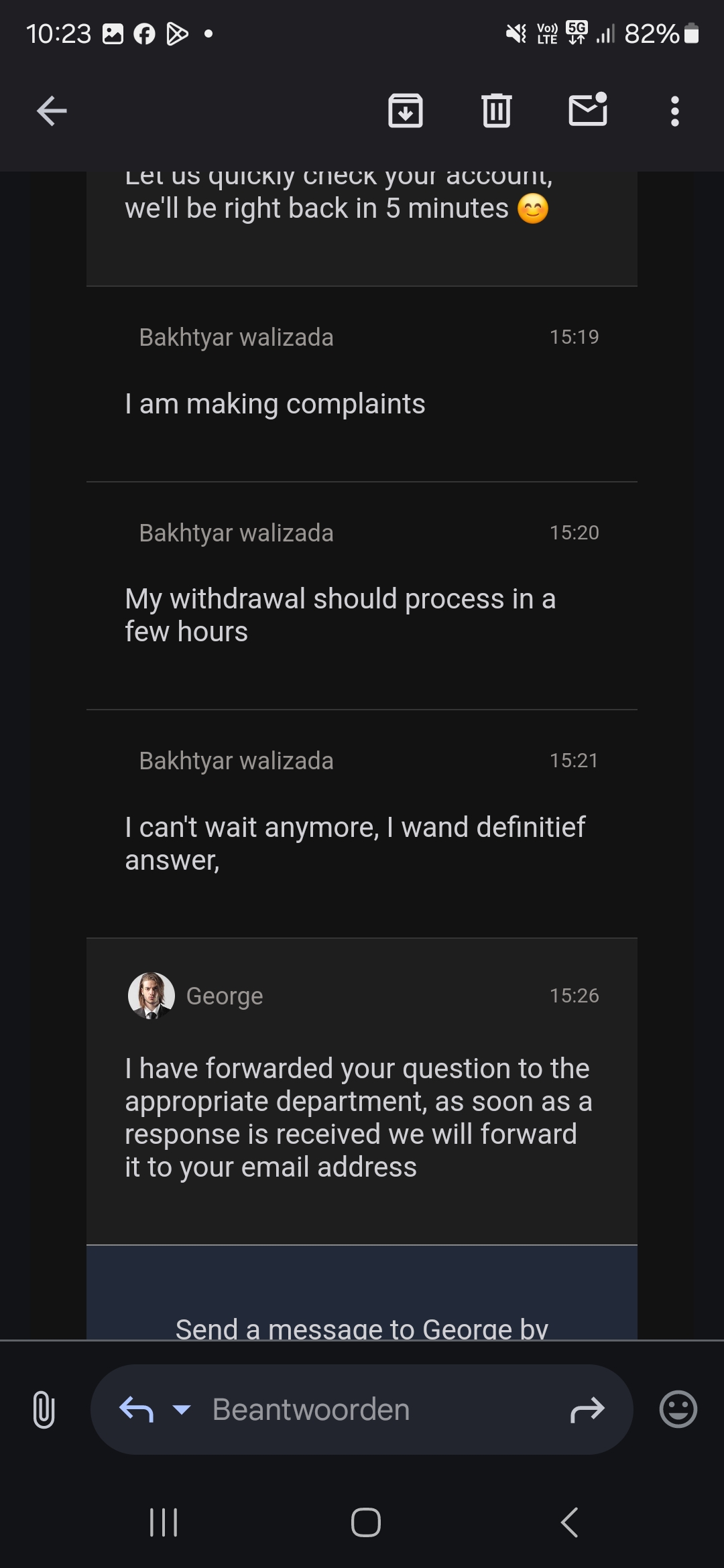Add an emoji reaction
The height and width of the screenshot is (1568, 724).
coord(678,1409)
